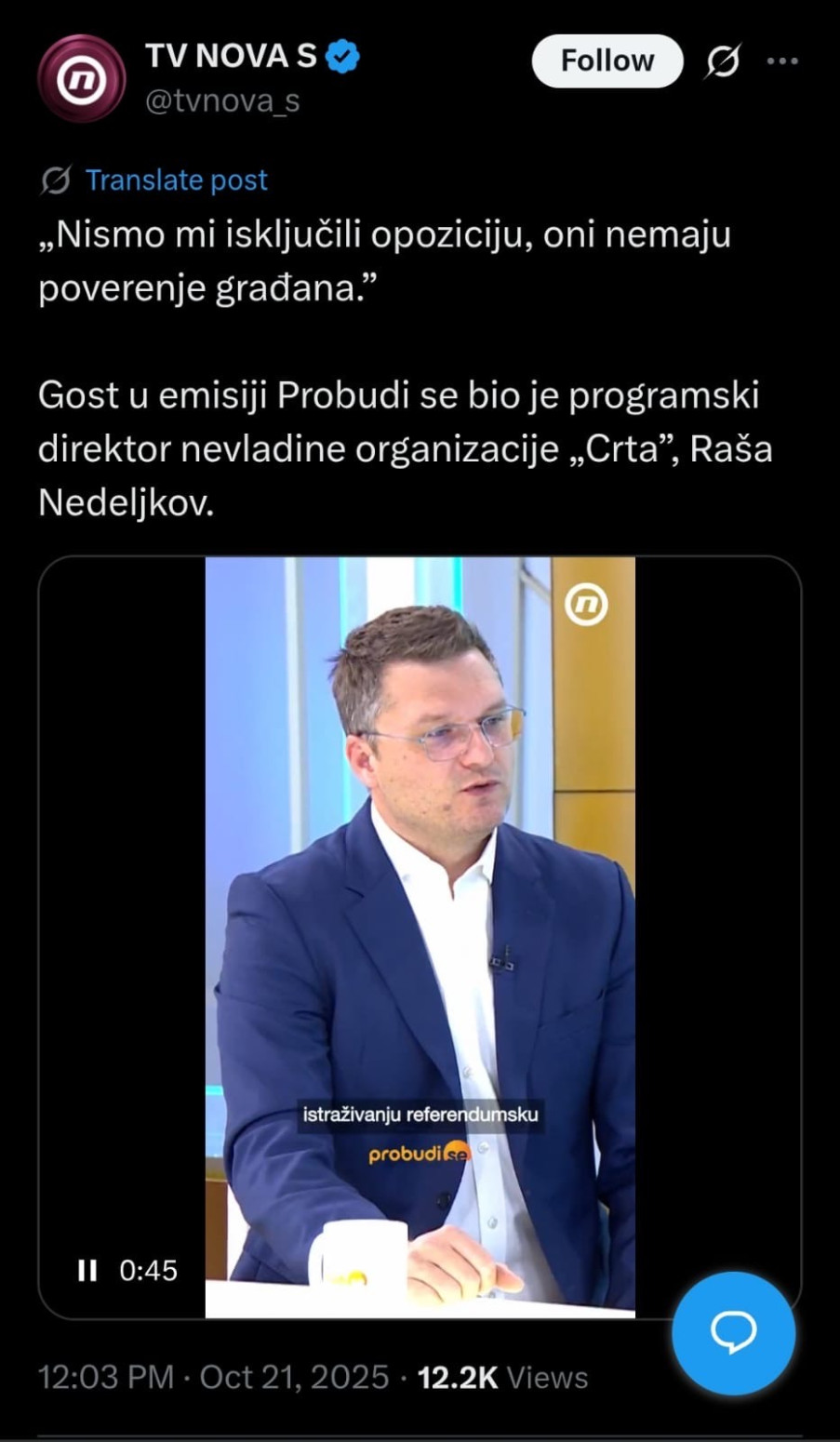
Task: Click the blue verified badge beside TV NOVA S
Action: click(x=341, y=54)
